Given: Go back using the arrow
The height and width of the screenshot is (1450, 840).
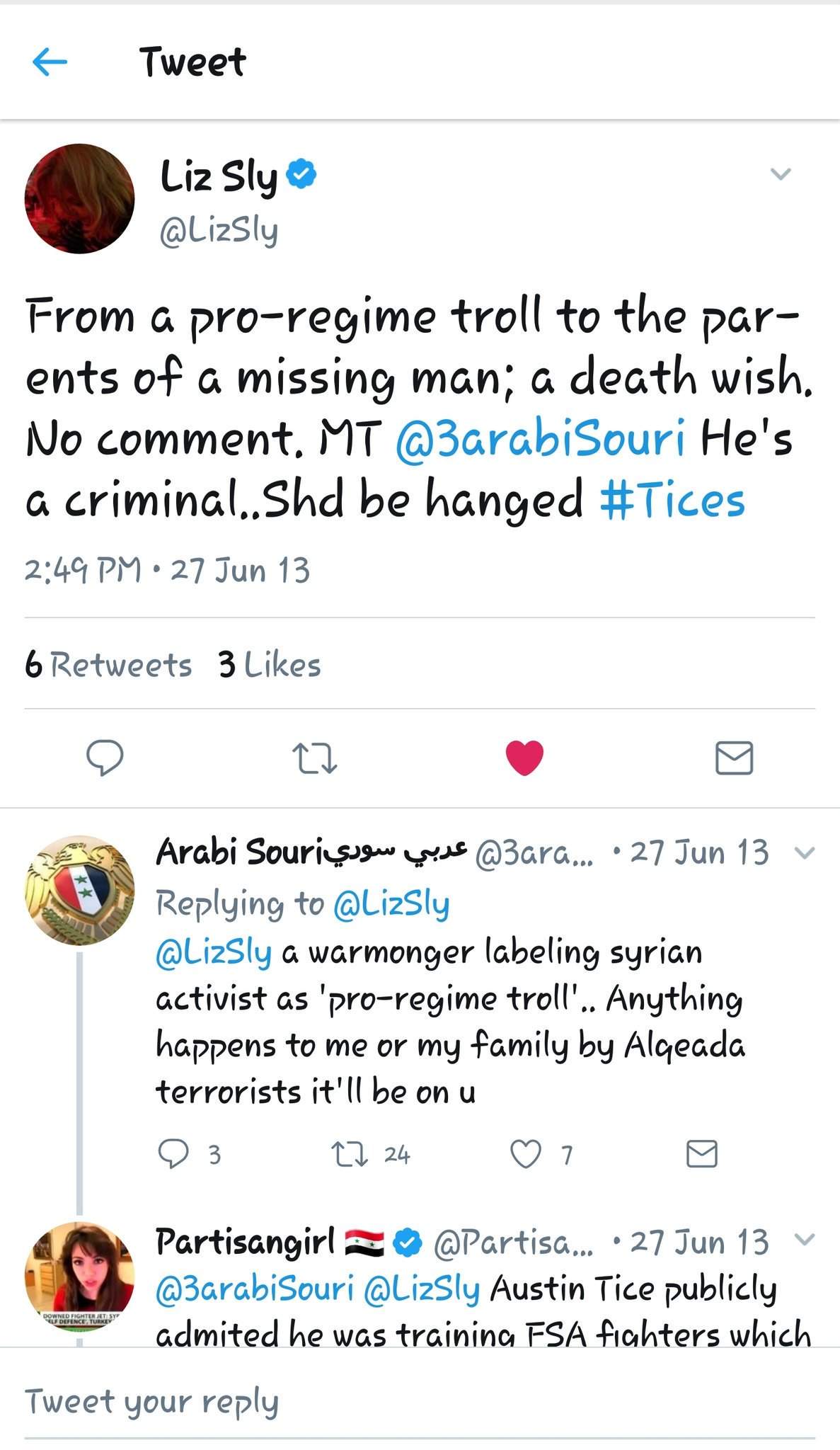Looking at the screenshot, I should tap(50, 62).
